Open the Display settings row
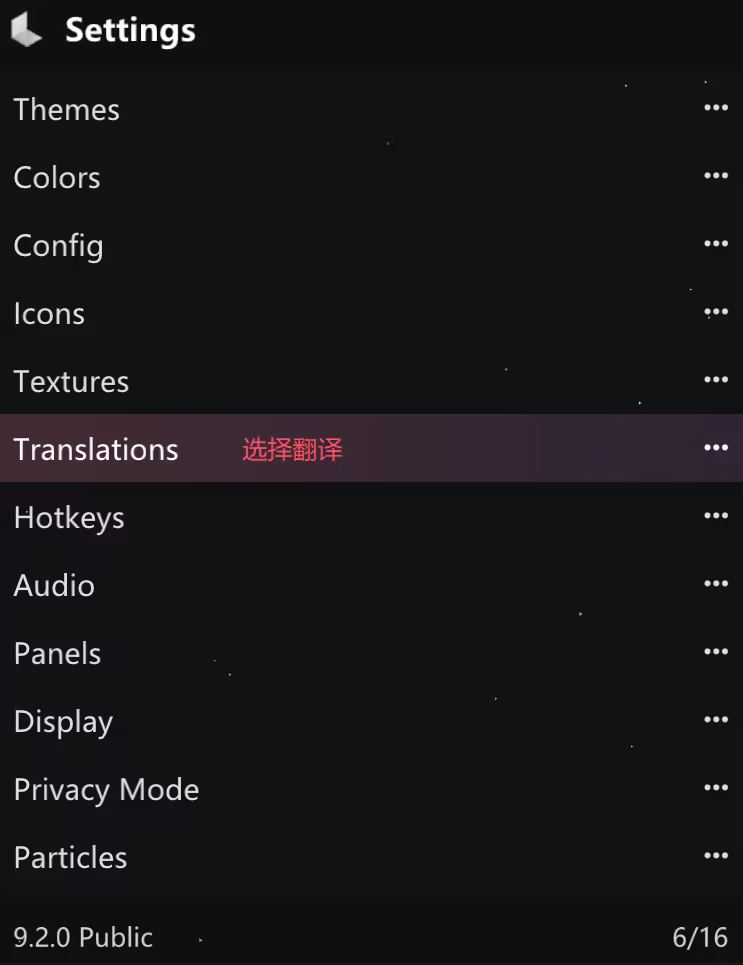 (63, 722)
